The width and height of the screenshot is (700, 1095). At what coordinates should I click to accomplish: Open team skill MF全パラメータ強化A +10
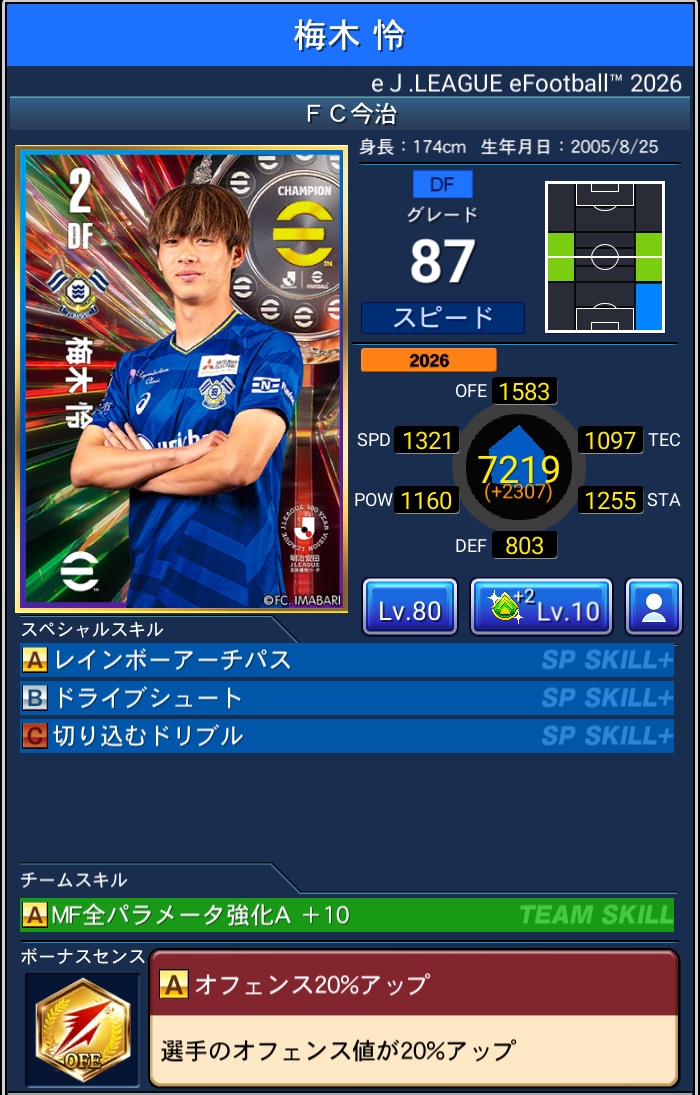346,914
